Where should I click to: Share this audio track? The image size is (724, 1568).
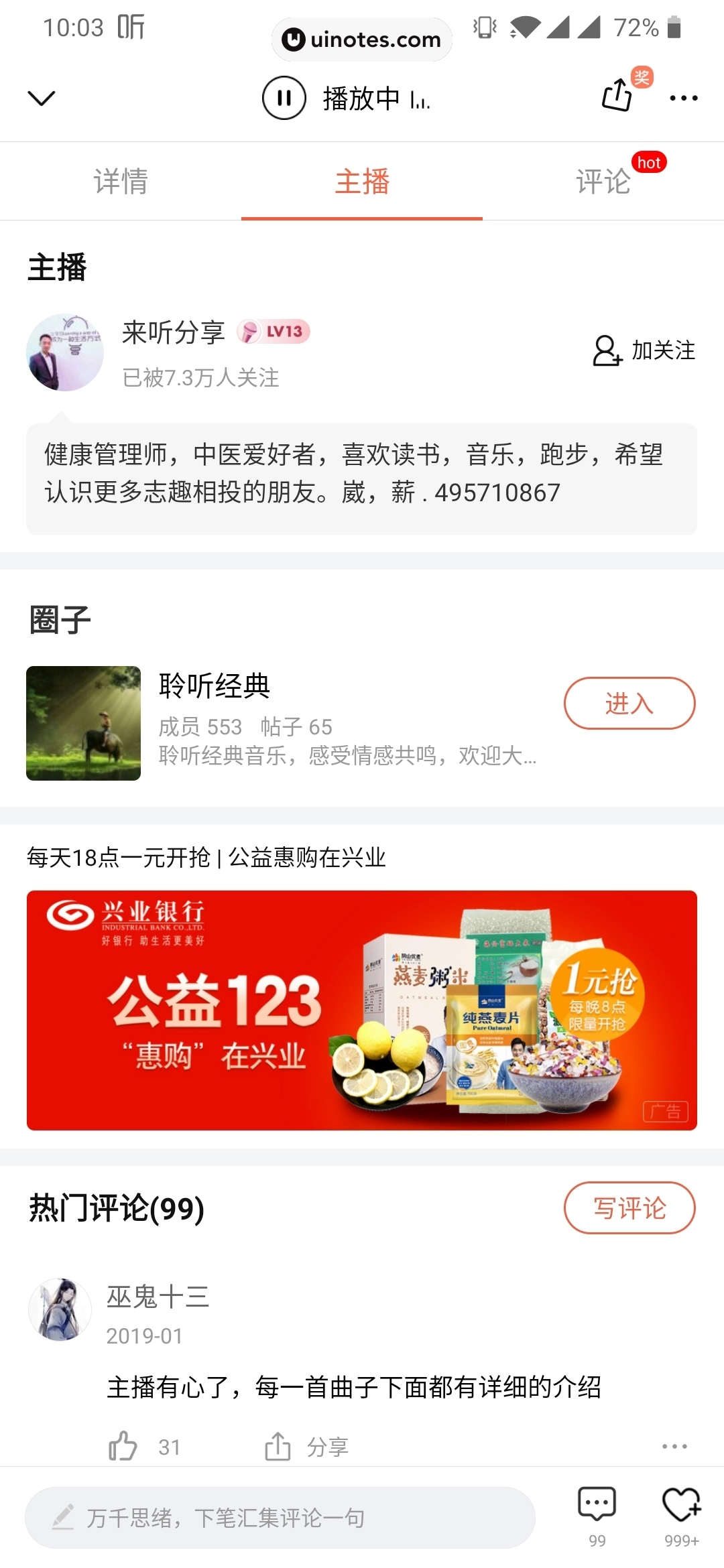pos(617,96)
